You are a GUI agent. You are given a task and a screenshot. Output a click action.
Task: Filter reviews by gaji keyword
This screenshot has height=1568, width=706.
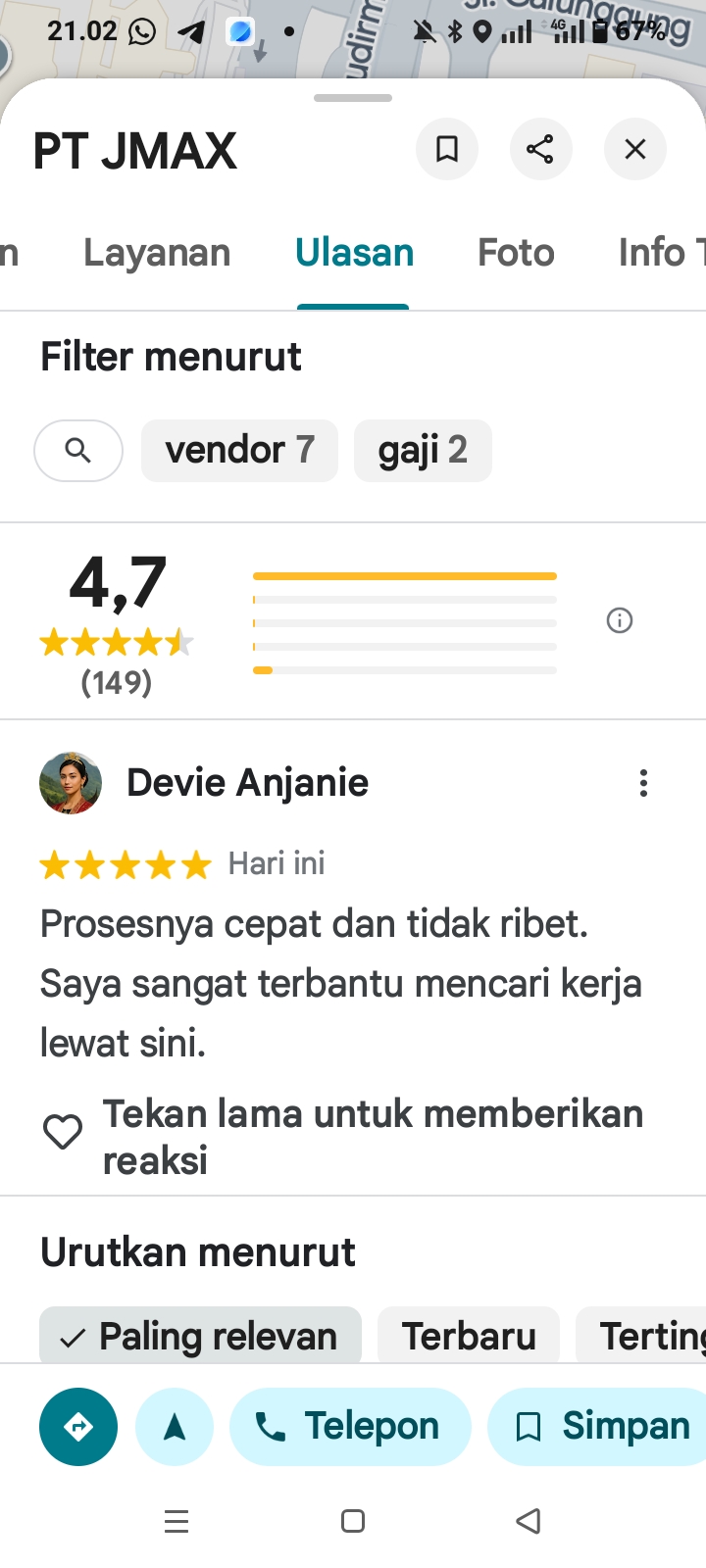(x=423, y=451)
